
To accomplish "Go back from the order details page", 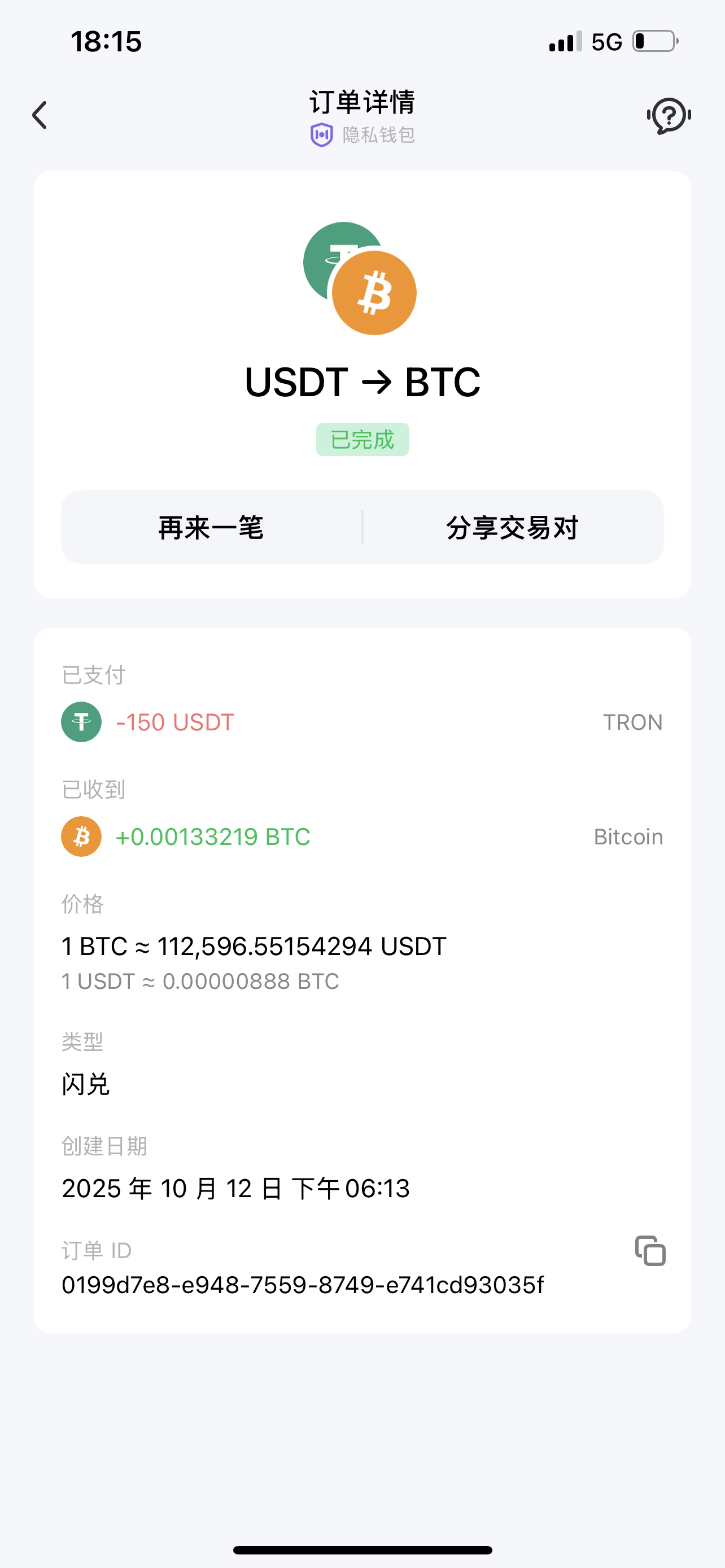I will coord(40,115).
